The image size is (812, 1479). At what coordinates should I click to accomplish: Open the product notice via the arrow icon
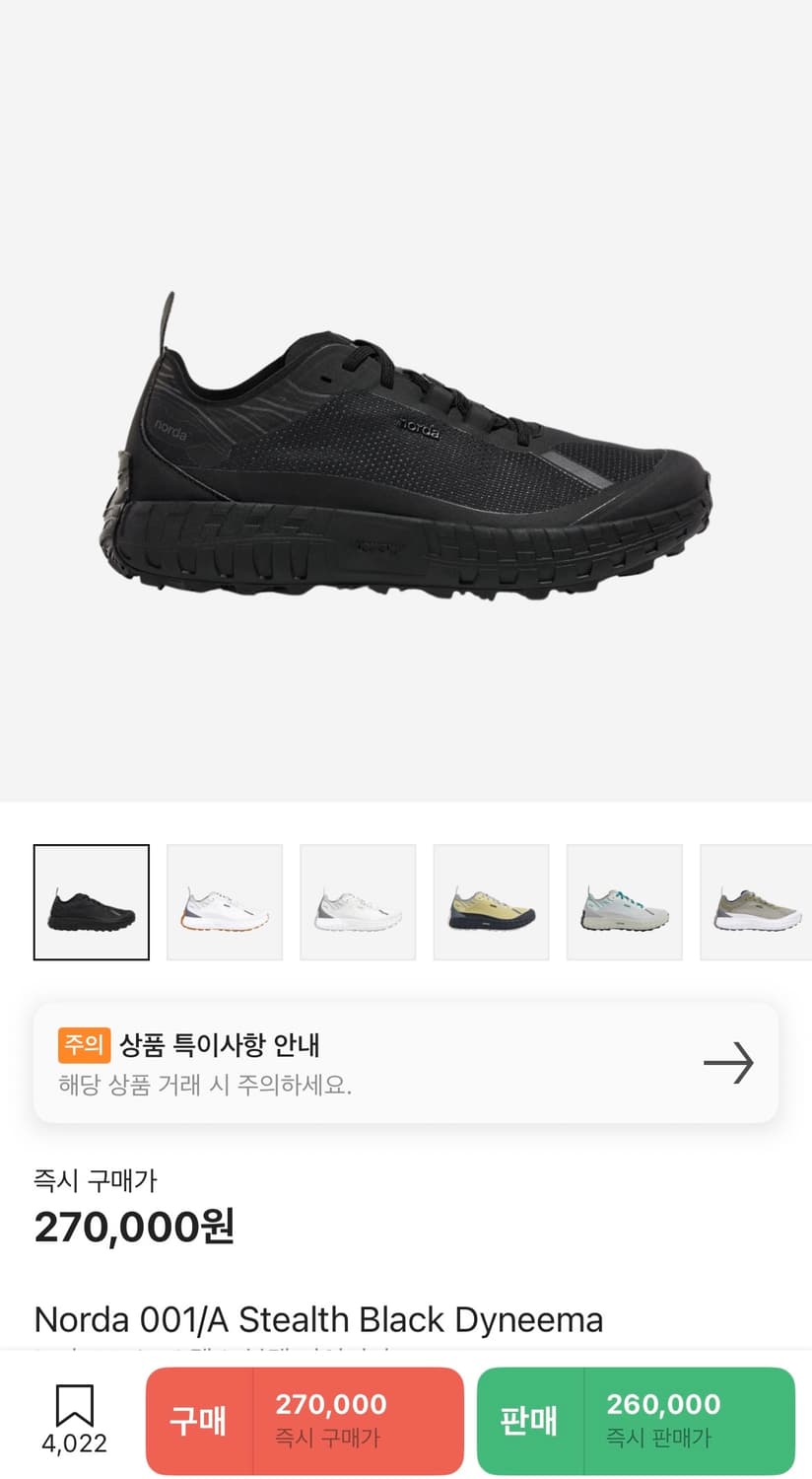pyautogui.click(x=726, y=1063)
